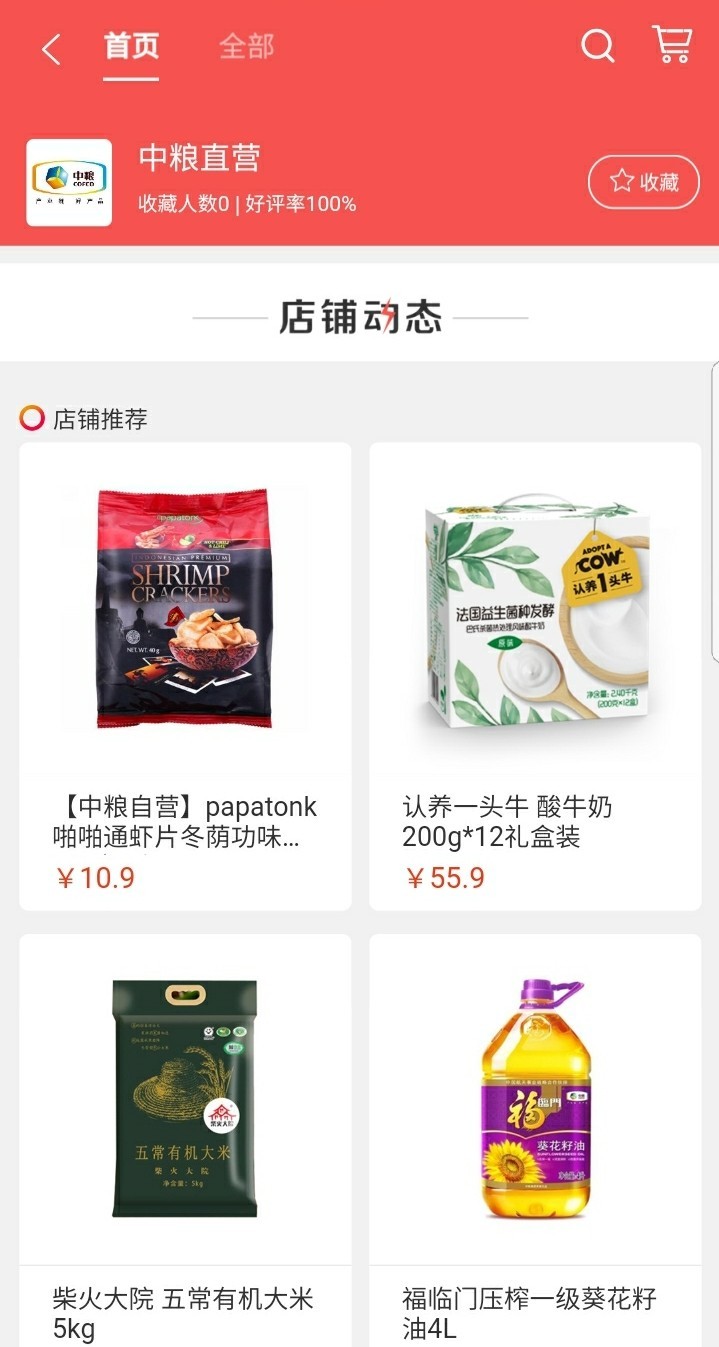Select the 首页 tab
Image resolution: width=719 pixels, height=1347 pixels.
pyautogui.click(x=132, y=46)
